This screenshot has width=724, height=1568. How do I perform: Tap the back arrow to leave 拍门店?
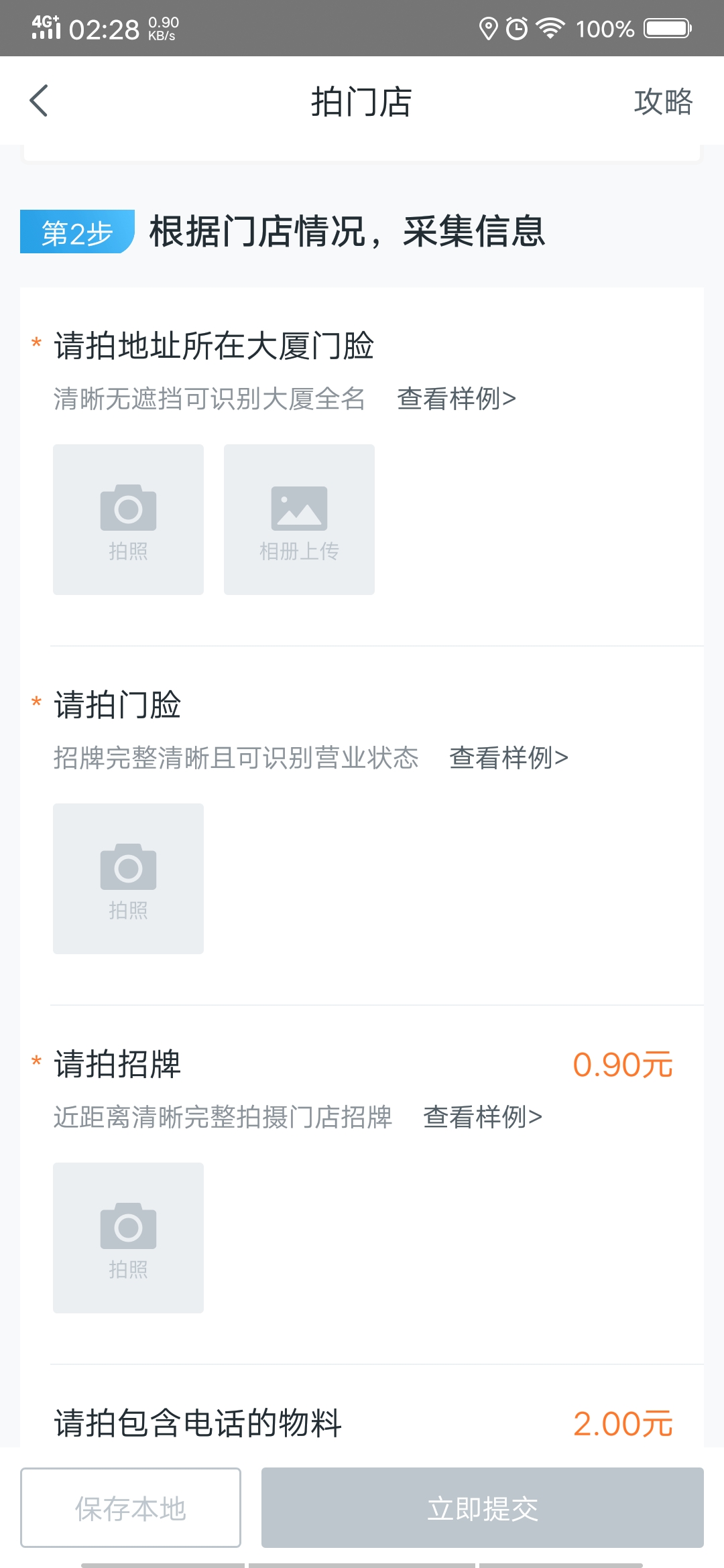[x=38, y=101]
